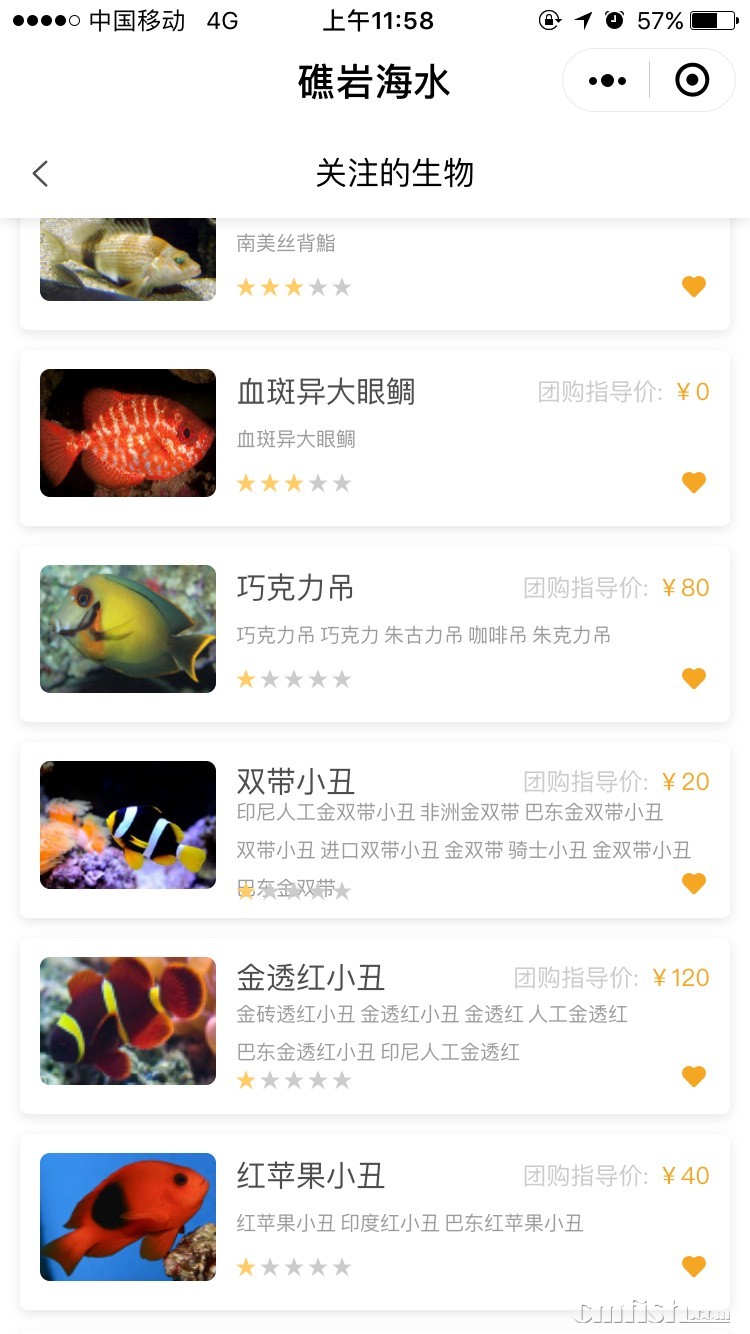Image resolution: width=750 pixels, height=1334 pixels.
Task: Go back from 关注的生物 page
Action: pos(40,174)
